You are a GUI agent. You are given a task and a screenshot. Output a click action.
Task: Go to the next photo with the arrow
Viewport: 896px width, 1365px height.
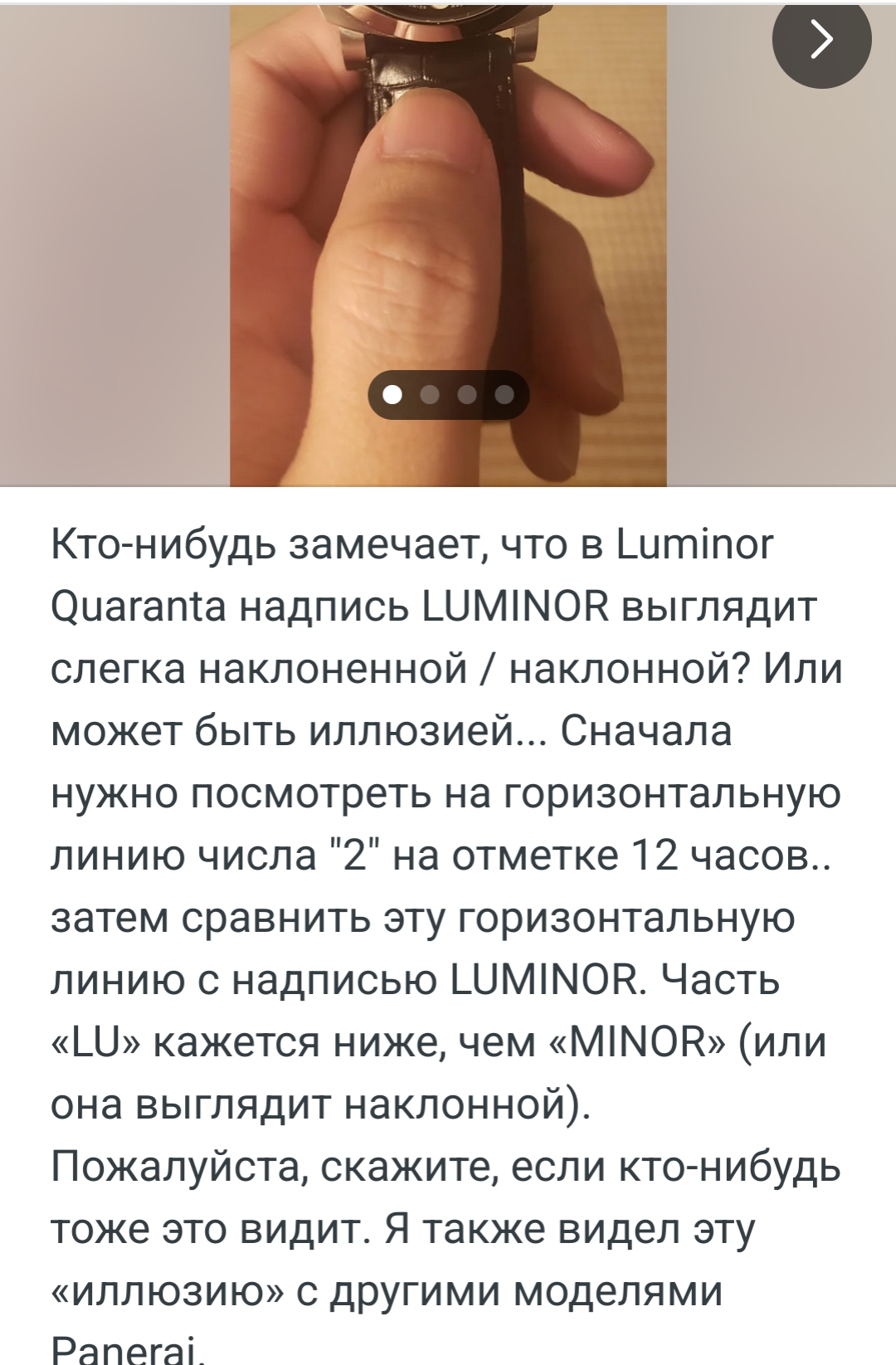[x=821, y=38]
